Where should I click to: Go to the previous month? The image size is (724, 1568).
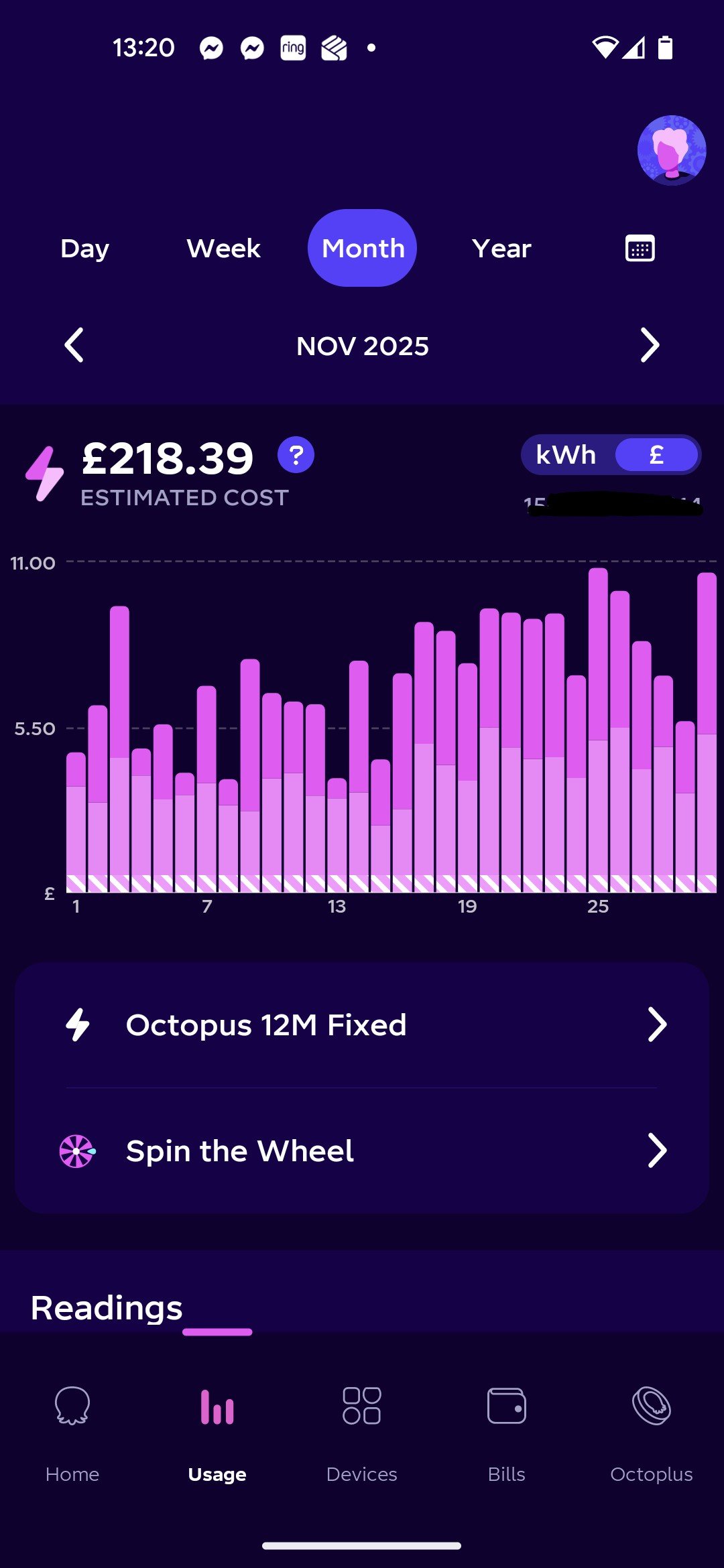click(x=74, y=346)
